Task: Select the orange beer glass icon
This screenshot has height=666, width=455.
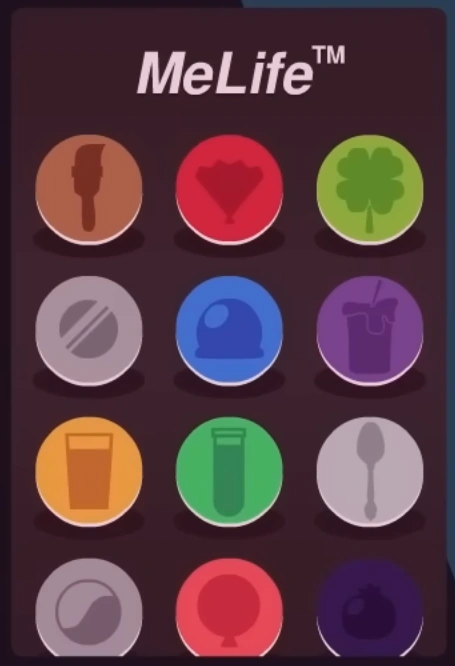Action: coord(89,471)
